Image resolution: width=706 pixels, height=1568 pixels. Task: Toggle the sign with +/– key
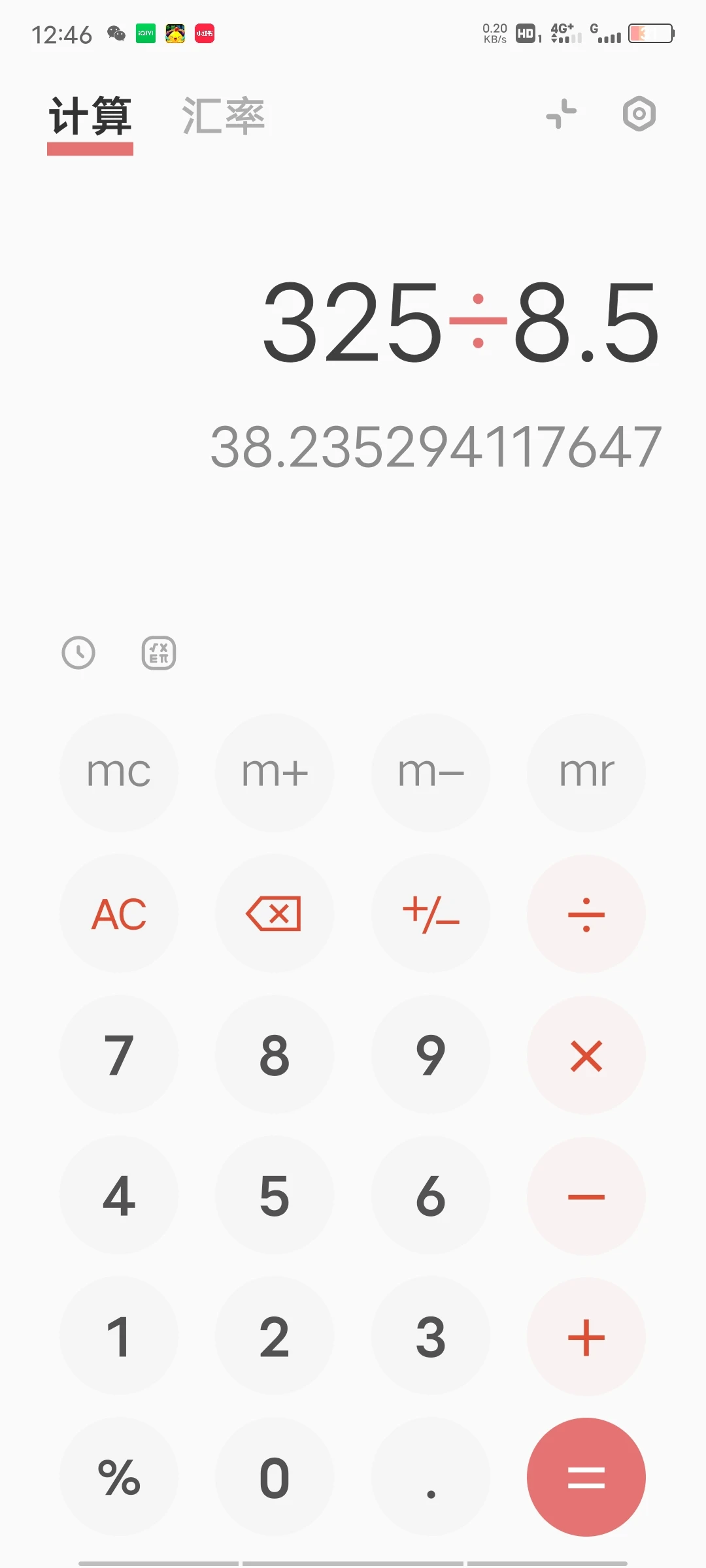[431, 914]
